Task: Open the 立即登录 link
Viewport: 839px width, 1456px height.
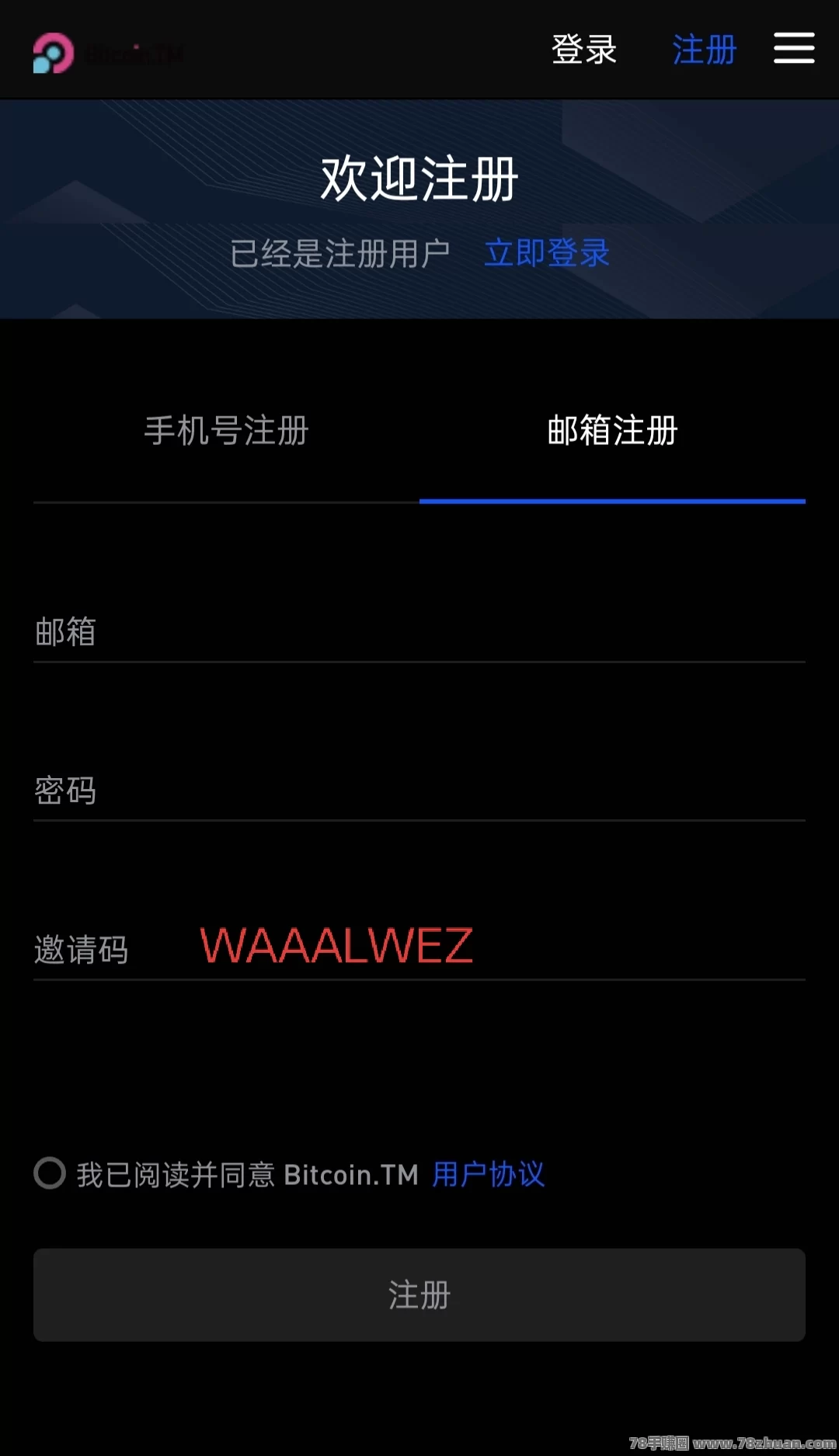Action: [x=547, y=253]
